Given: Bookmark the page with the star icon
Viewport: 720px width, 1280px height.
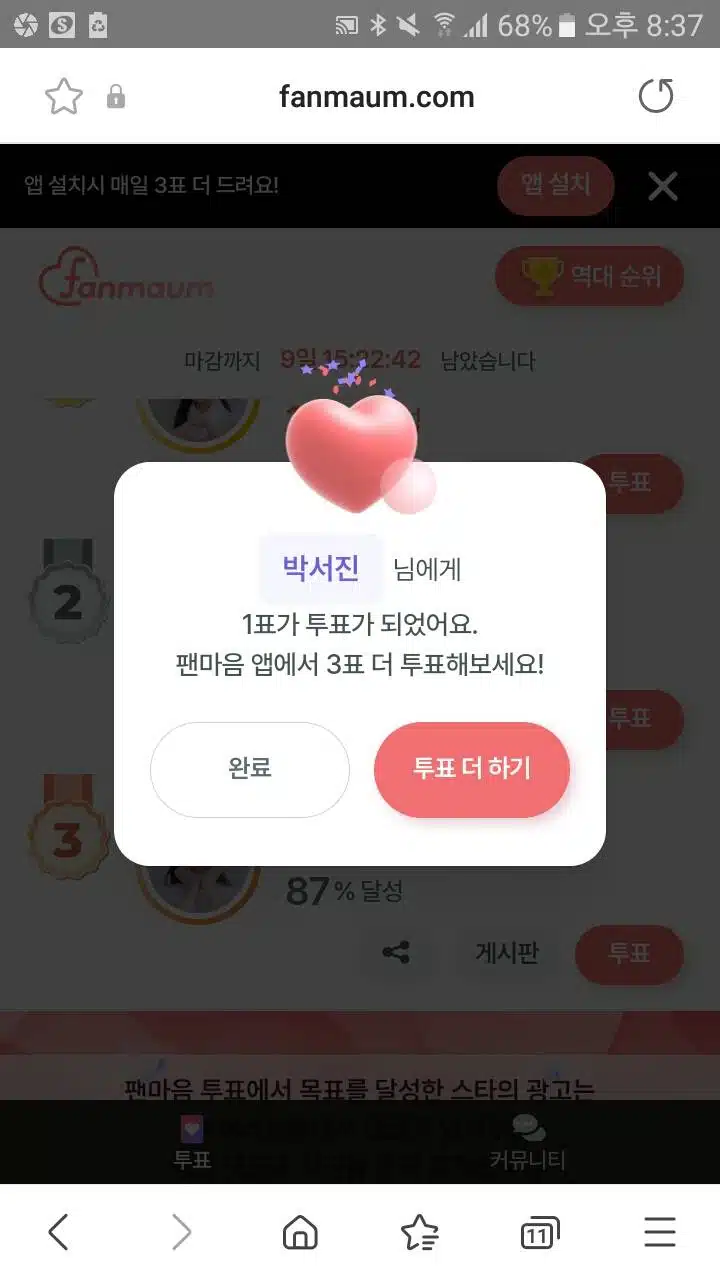Looking at the screenshot, I should 64,97.
